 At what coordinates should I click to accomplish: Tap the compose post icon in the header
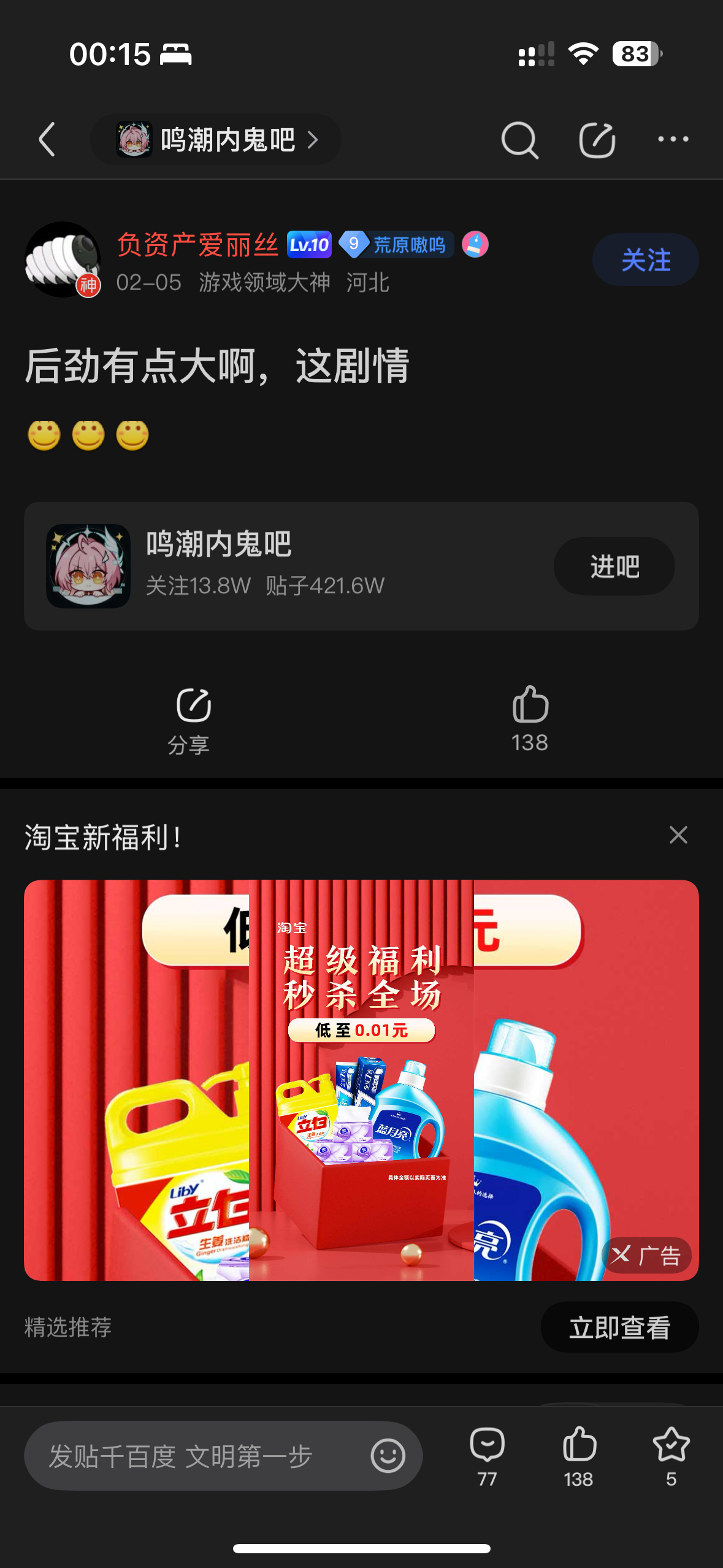pyautogui.click(x=597, y=140)
